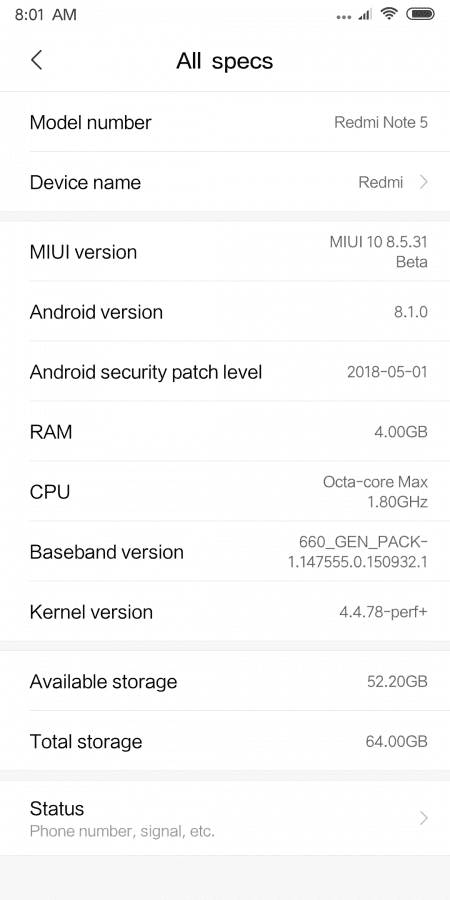Open the Status row
The image size is (450, 900).
(x=225, y=818)
